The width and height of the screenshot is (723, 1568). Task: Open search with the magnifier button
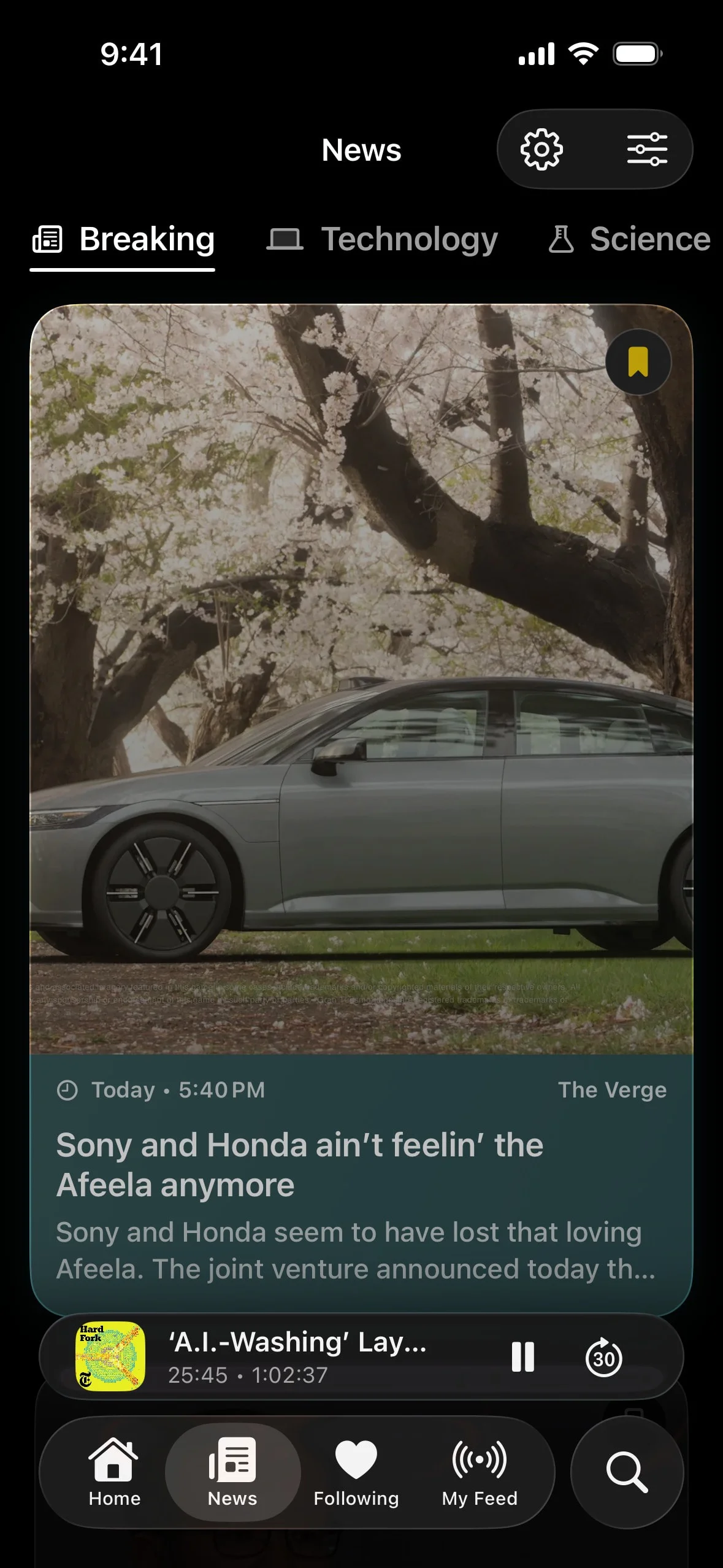pyautogui.click(x=627, y=1472)
